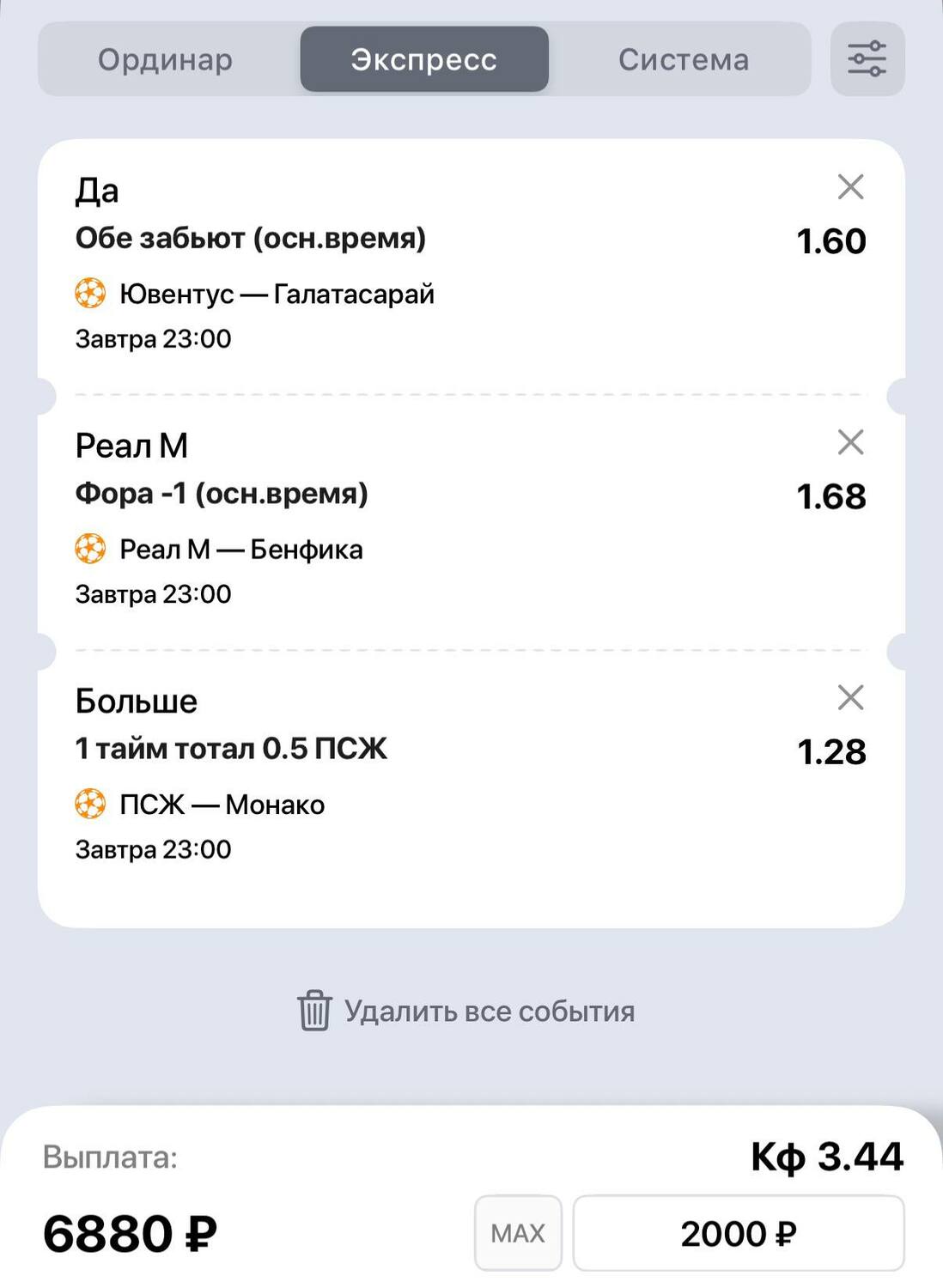Select the Экспресс bet type
Viewport: 943px width, 1288px height.
click(x=424, y=59)
